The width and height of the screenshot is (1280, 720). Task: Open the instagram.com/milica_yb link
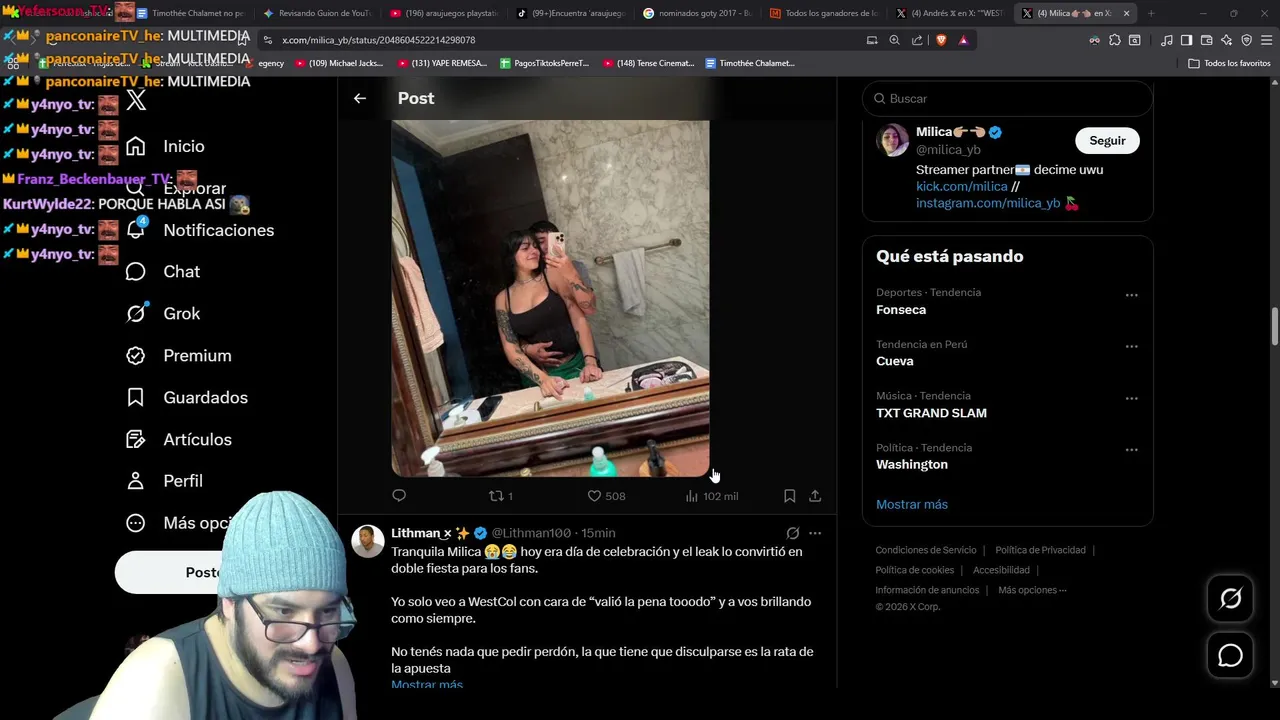click(987, 203)
